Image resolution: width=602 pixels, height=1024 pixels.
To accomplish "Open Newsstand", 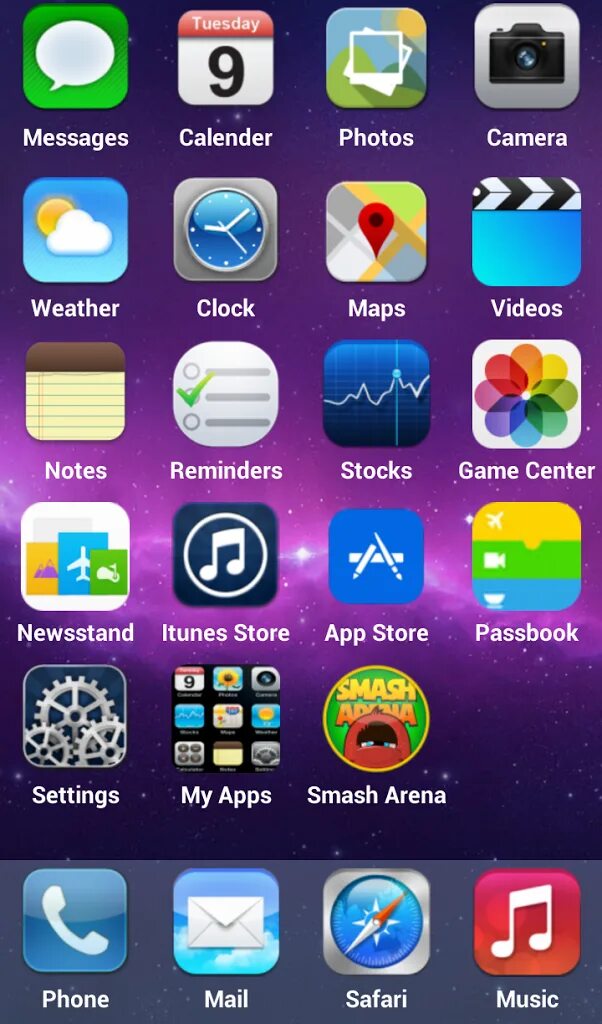I will click(x=75, y=556).
